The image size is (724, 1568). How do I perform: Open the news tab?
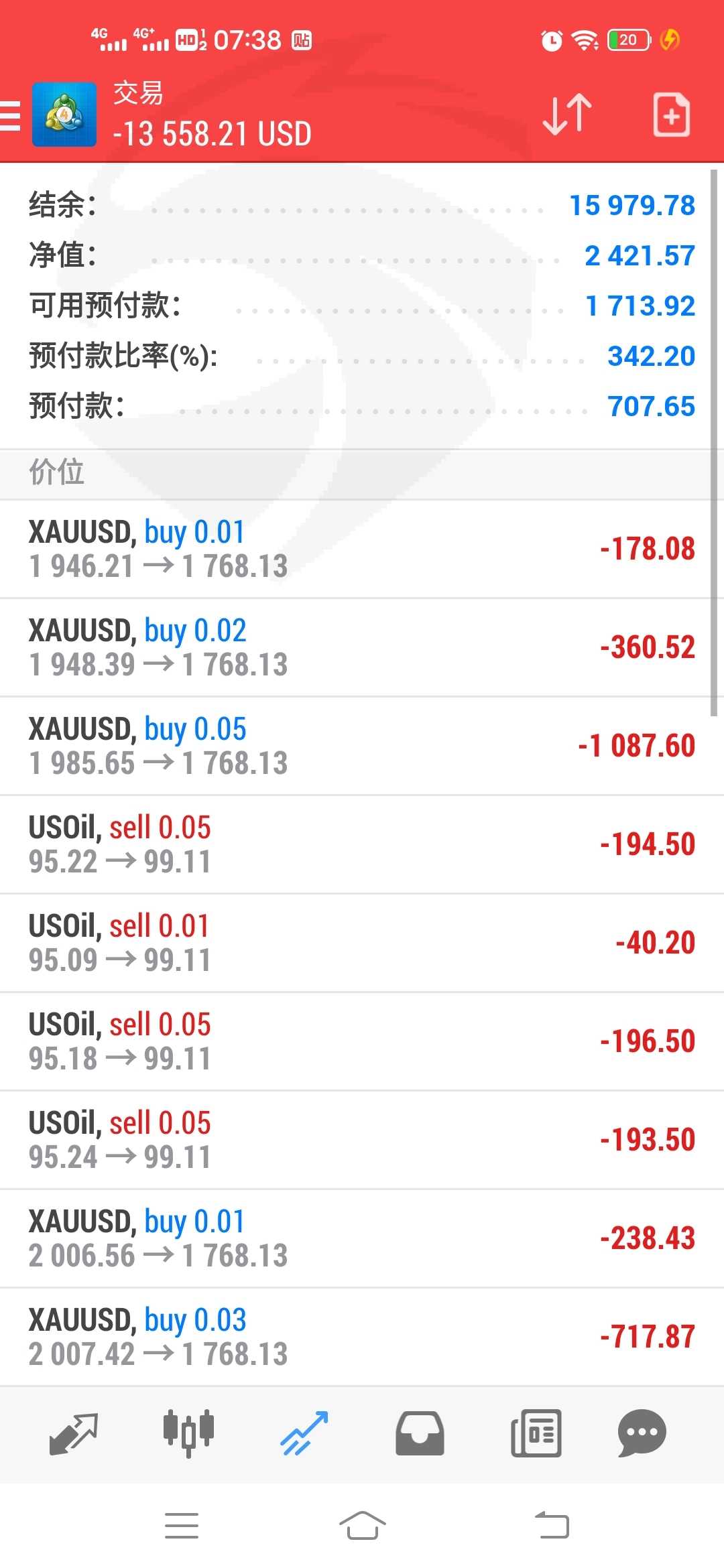click(x=536, y=1434)
